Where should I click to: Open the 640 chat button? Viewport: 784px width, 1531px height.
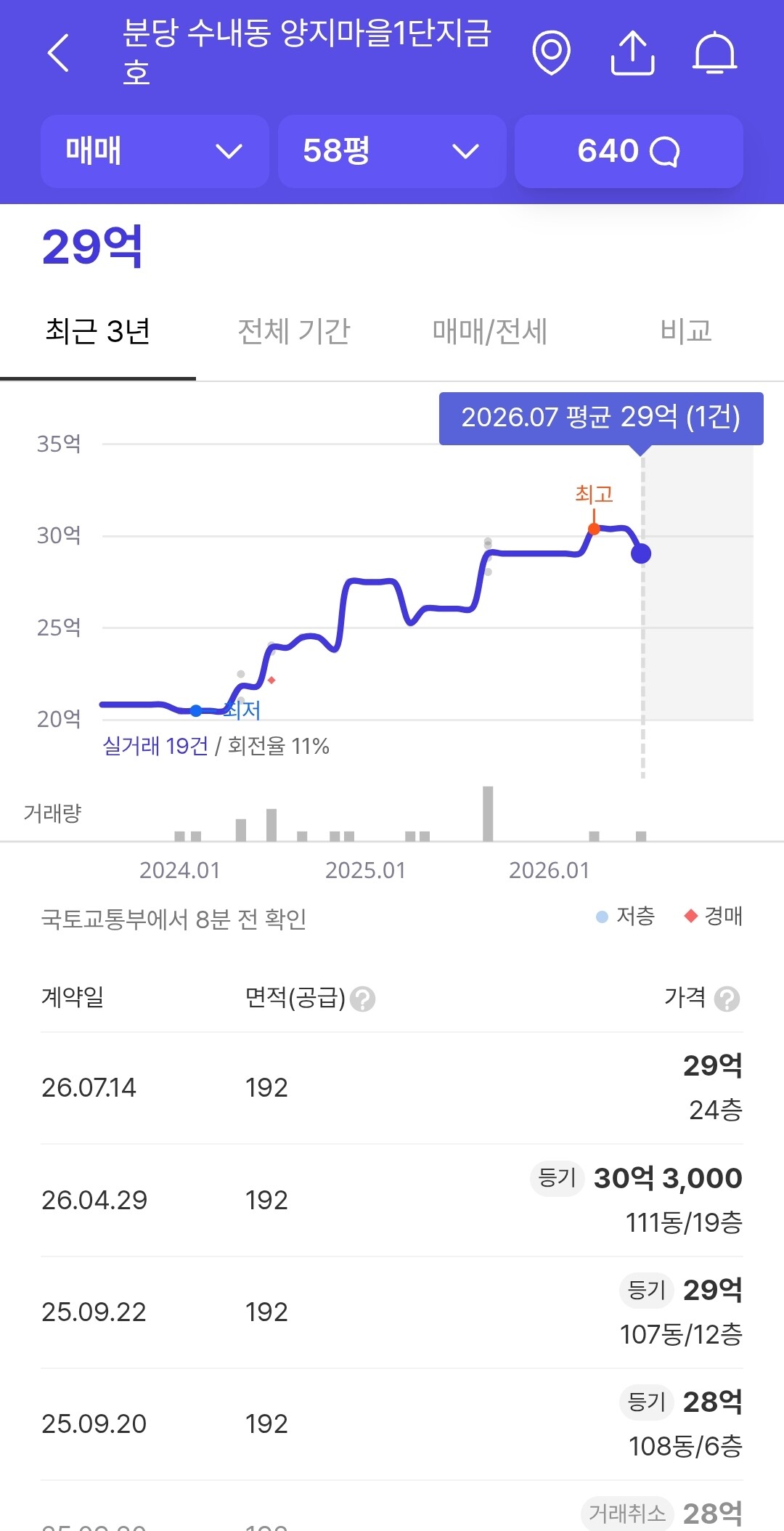tap(629, 151)
